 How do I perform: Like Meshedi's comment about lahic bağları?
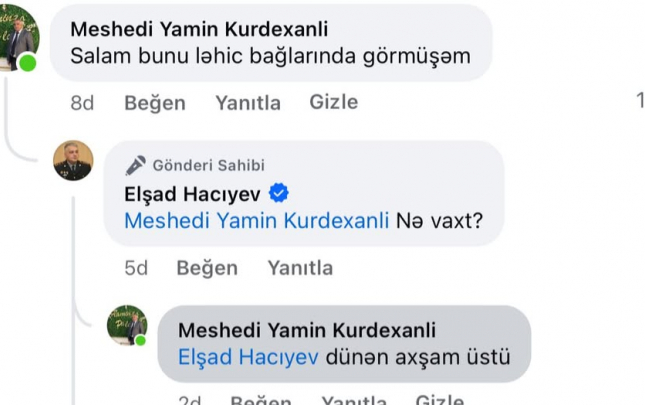pyautogui.click(x=155, y=102)
